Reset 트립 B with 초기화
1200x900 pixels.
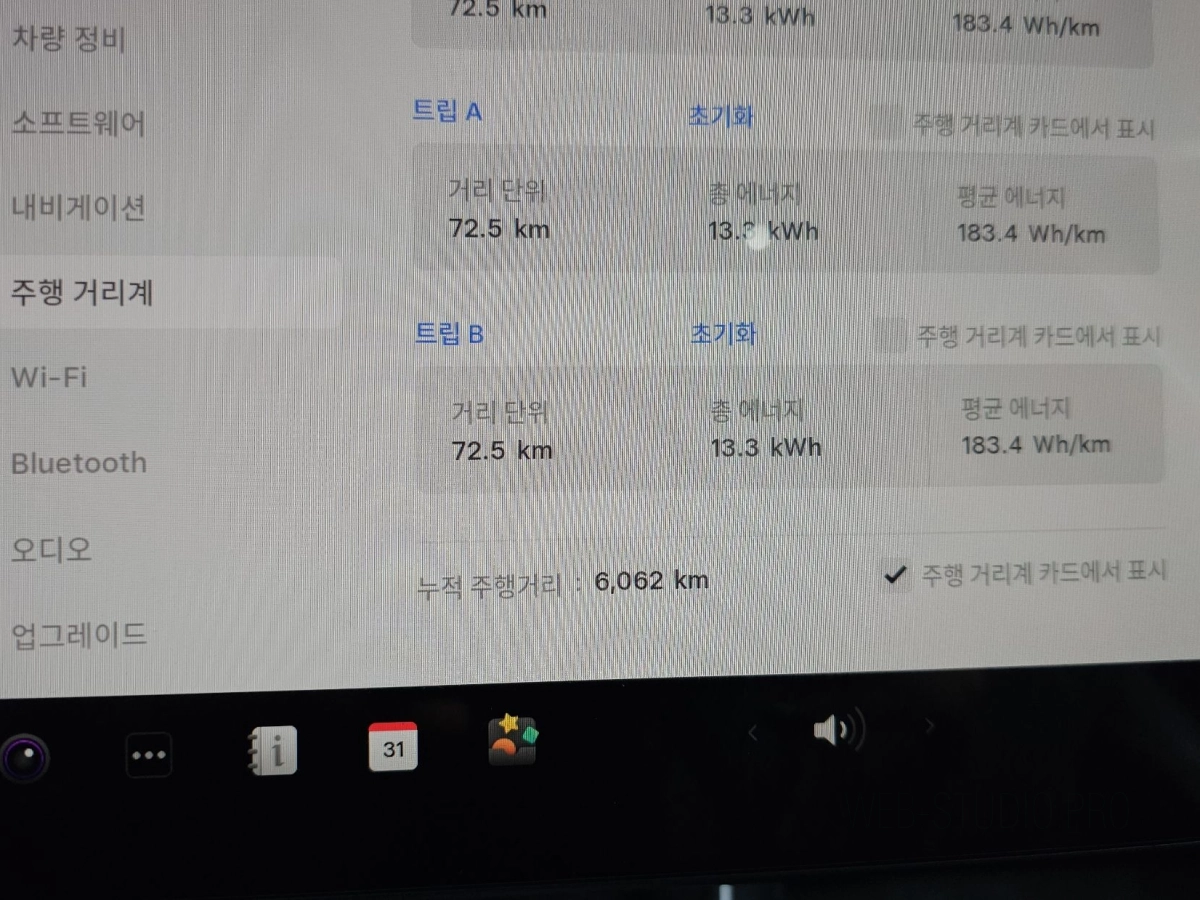point(722,334)
